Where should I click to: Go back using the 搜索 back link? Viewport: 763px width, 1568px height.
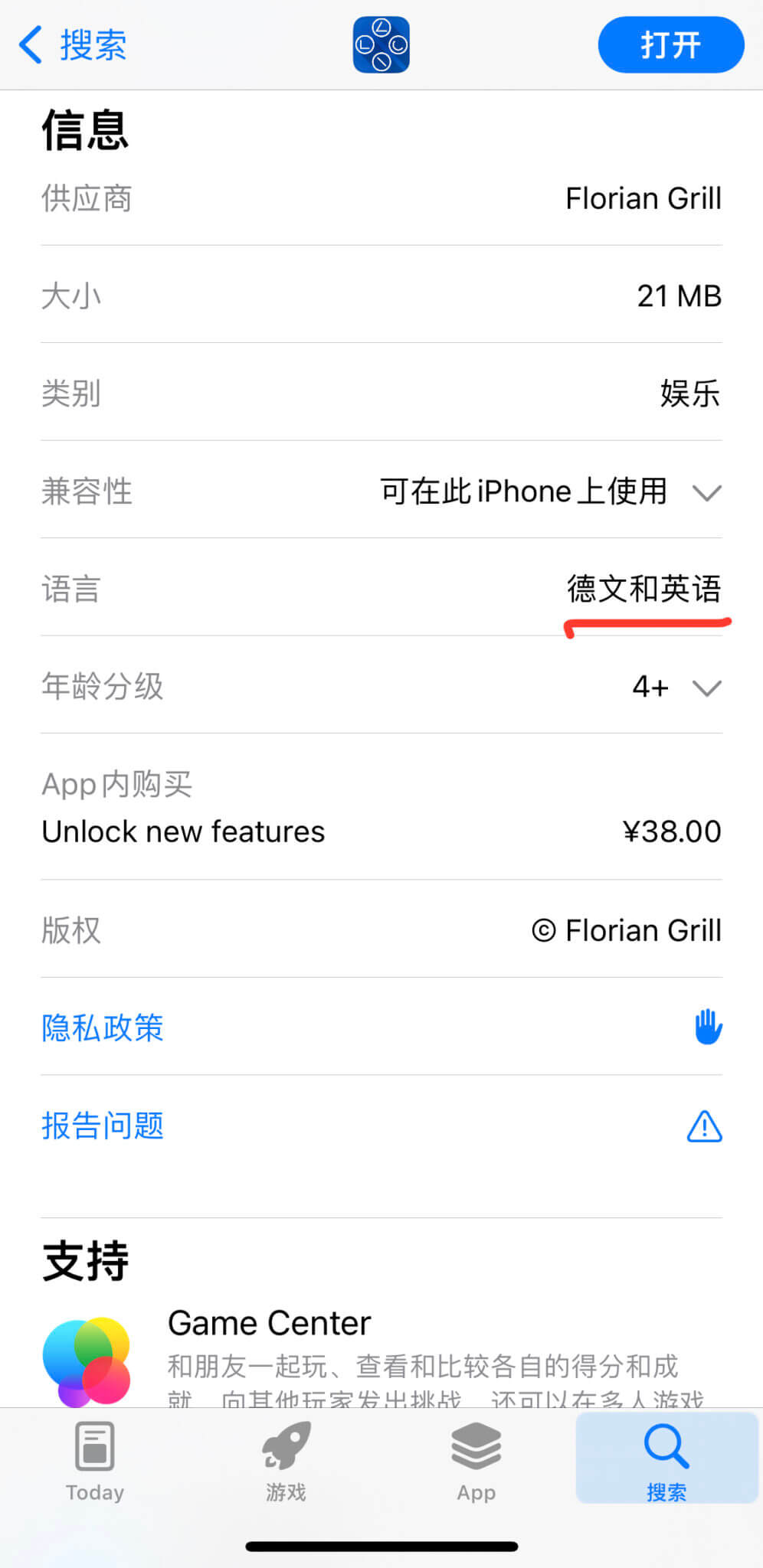tap(73, 45)
